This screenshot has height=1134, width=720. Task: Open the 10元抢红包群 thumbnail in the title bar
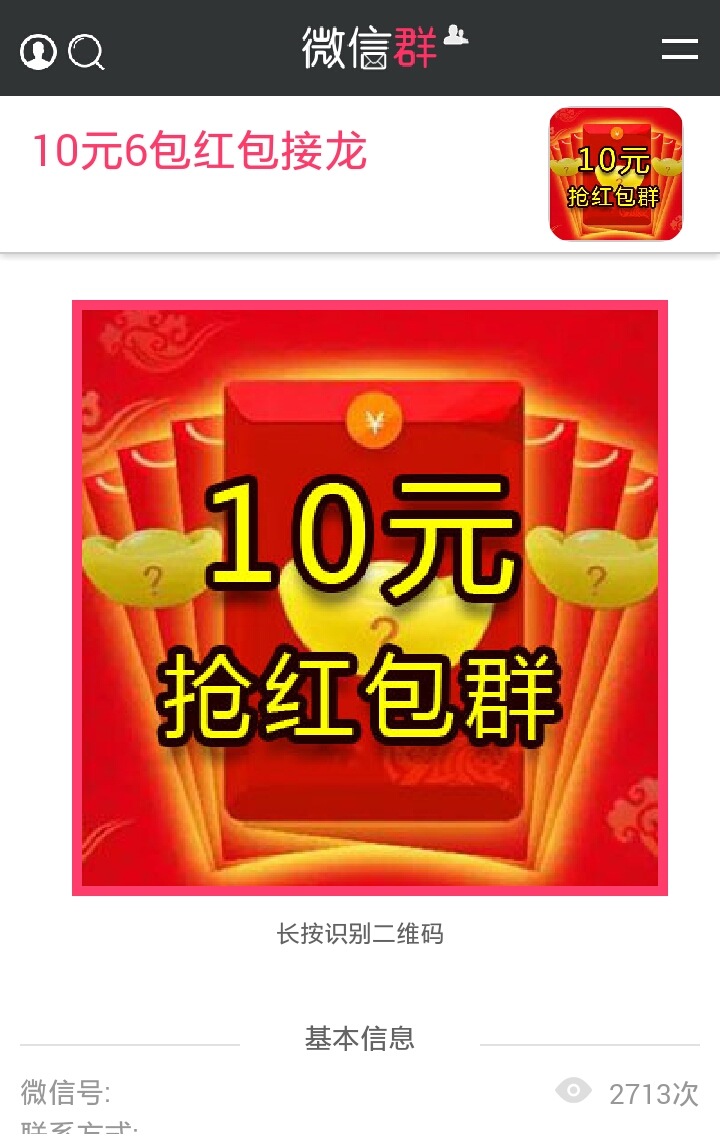[616, 174]
